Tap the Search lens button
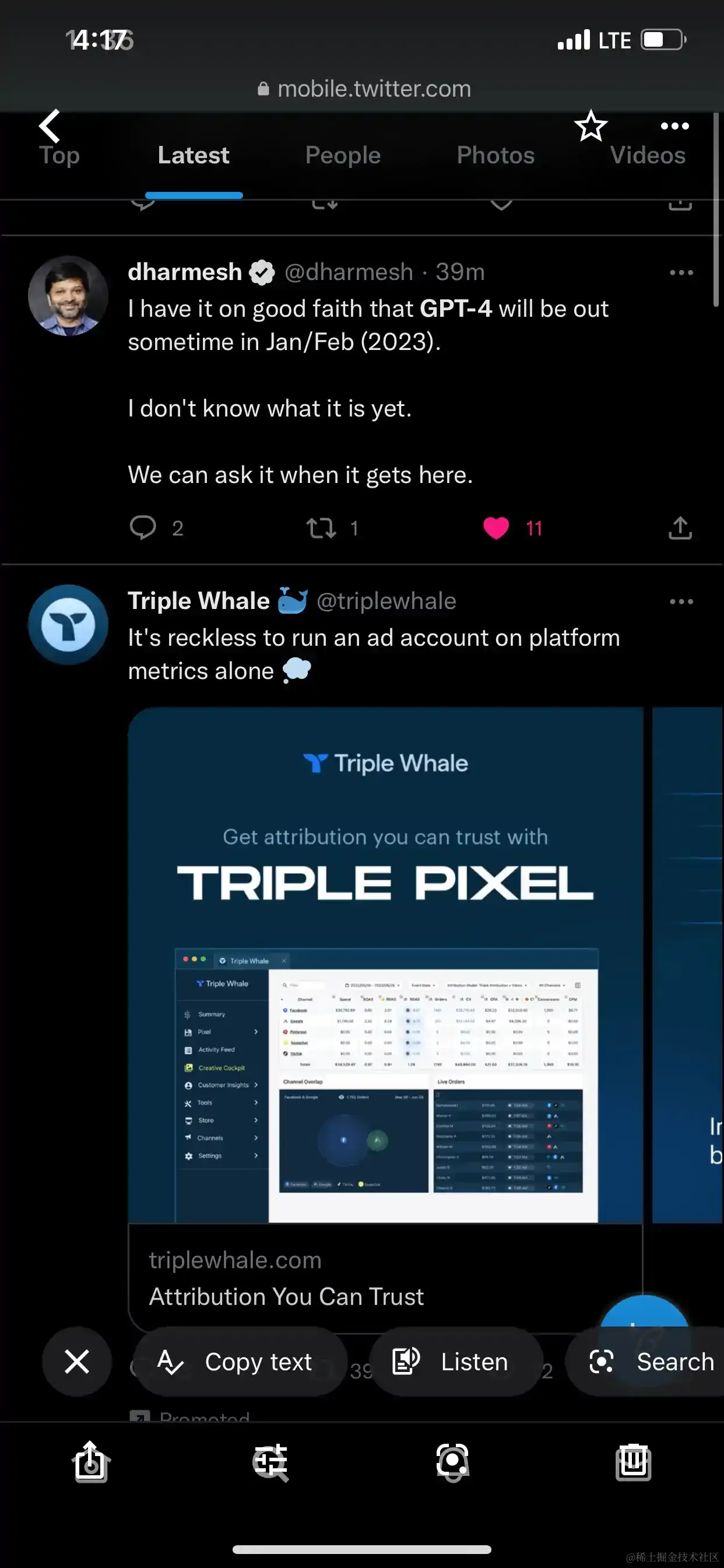 pyautogui.click(x=651, y=1361)
